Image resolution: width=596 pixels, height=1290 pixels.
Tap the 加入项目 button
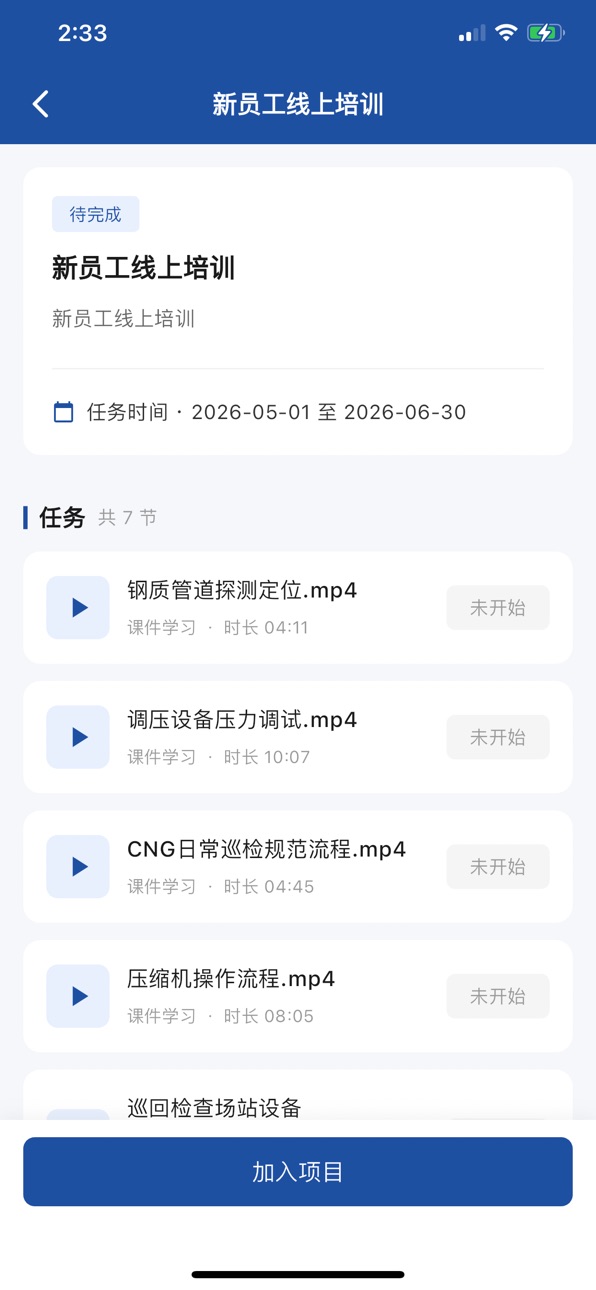[298, 1172]
